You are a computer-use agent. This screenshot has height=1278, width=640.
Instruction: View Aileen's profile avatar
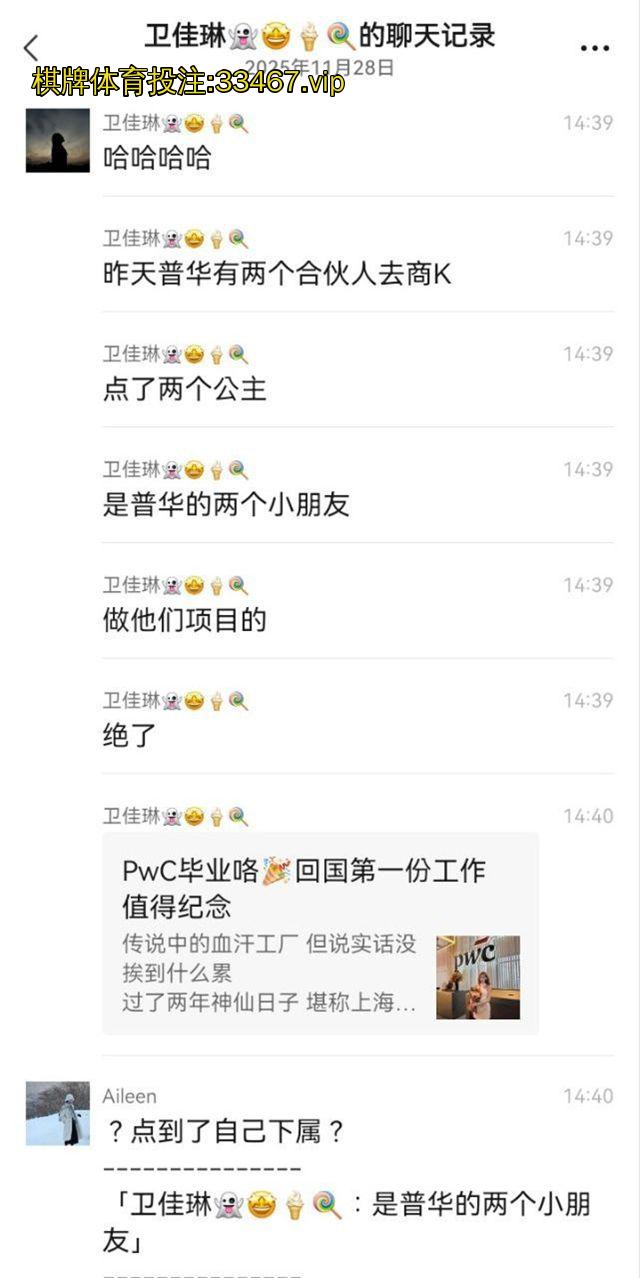pyautogui.click(x=57, y=1113)
